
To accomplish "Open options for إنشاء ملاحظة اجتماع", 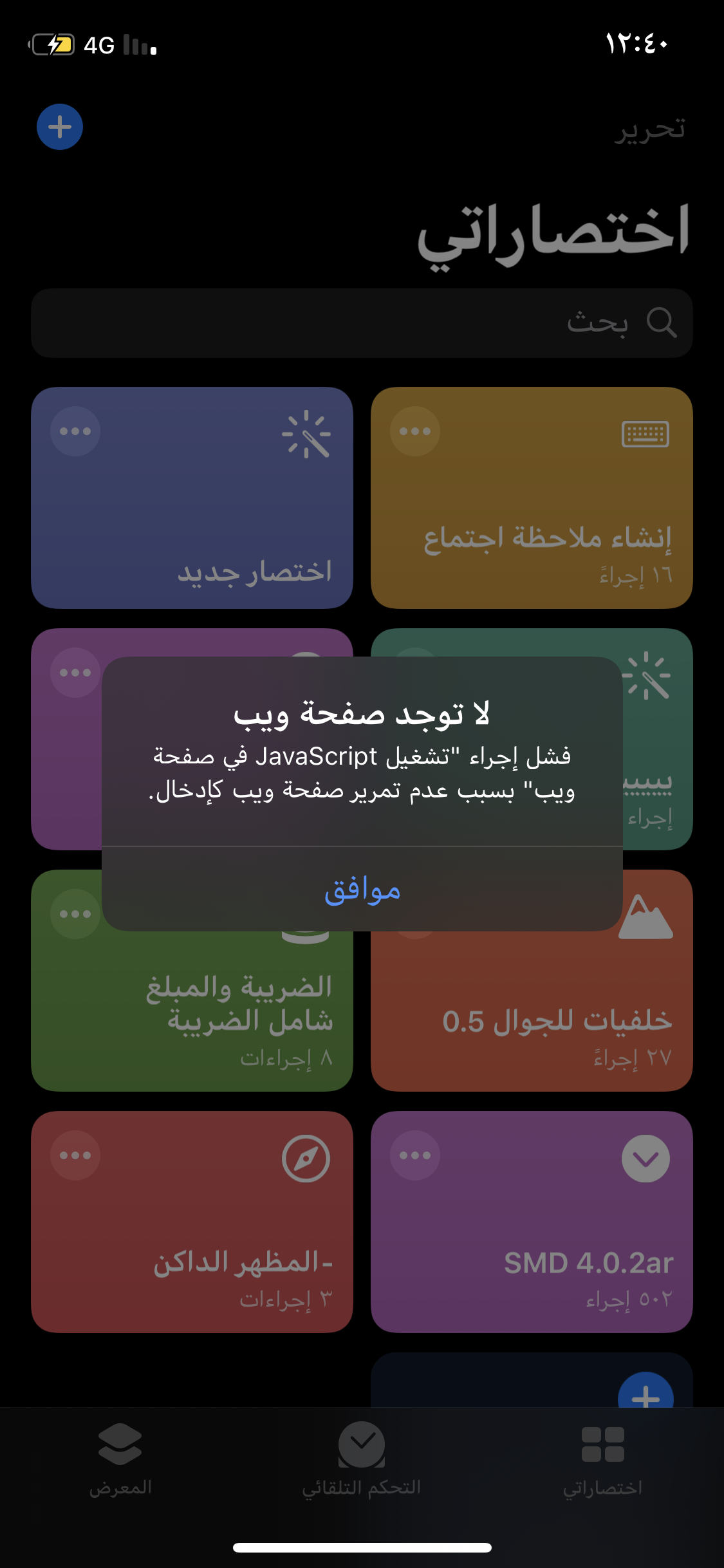I will point(415,431).
